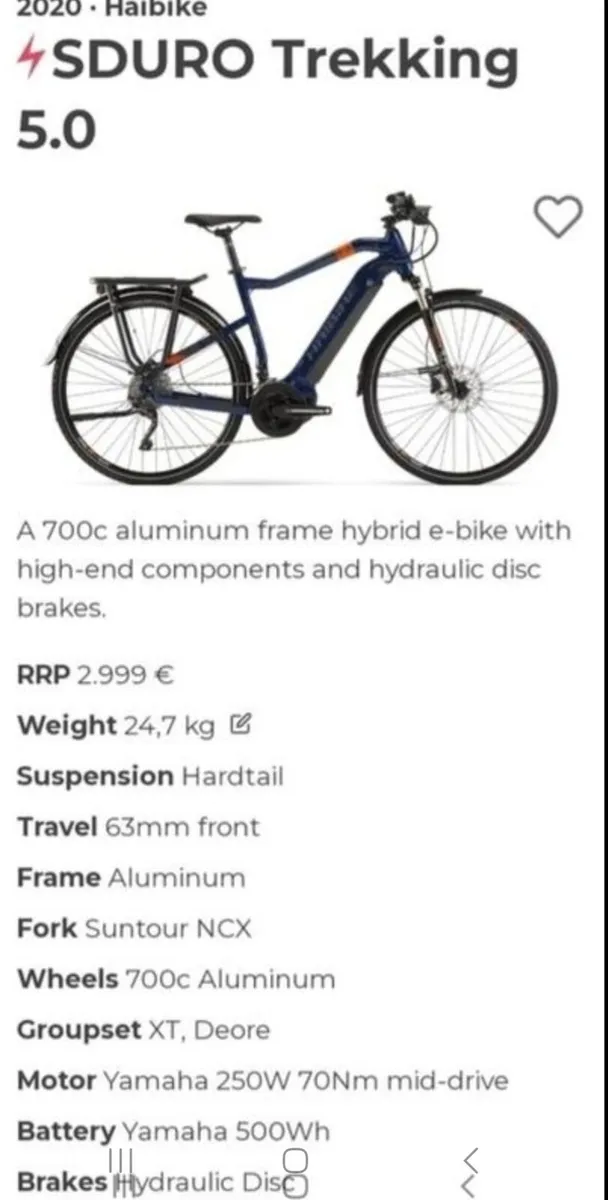Save the SDURO Trekking 5.0 with the heart icon
The image size is (608, 1200).
tap(557, 217)
